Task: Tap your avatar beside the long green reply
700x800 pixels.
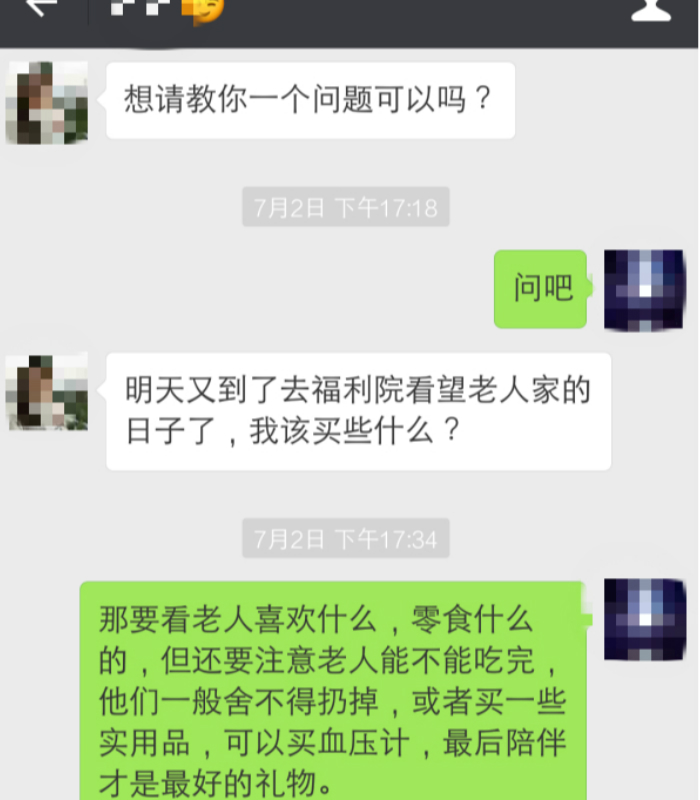Action: click(x=644, y=618)
